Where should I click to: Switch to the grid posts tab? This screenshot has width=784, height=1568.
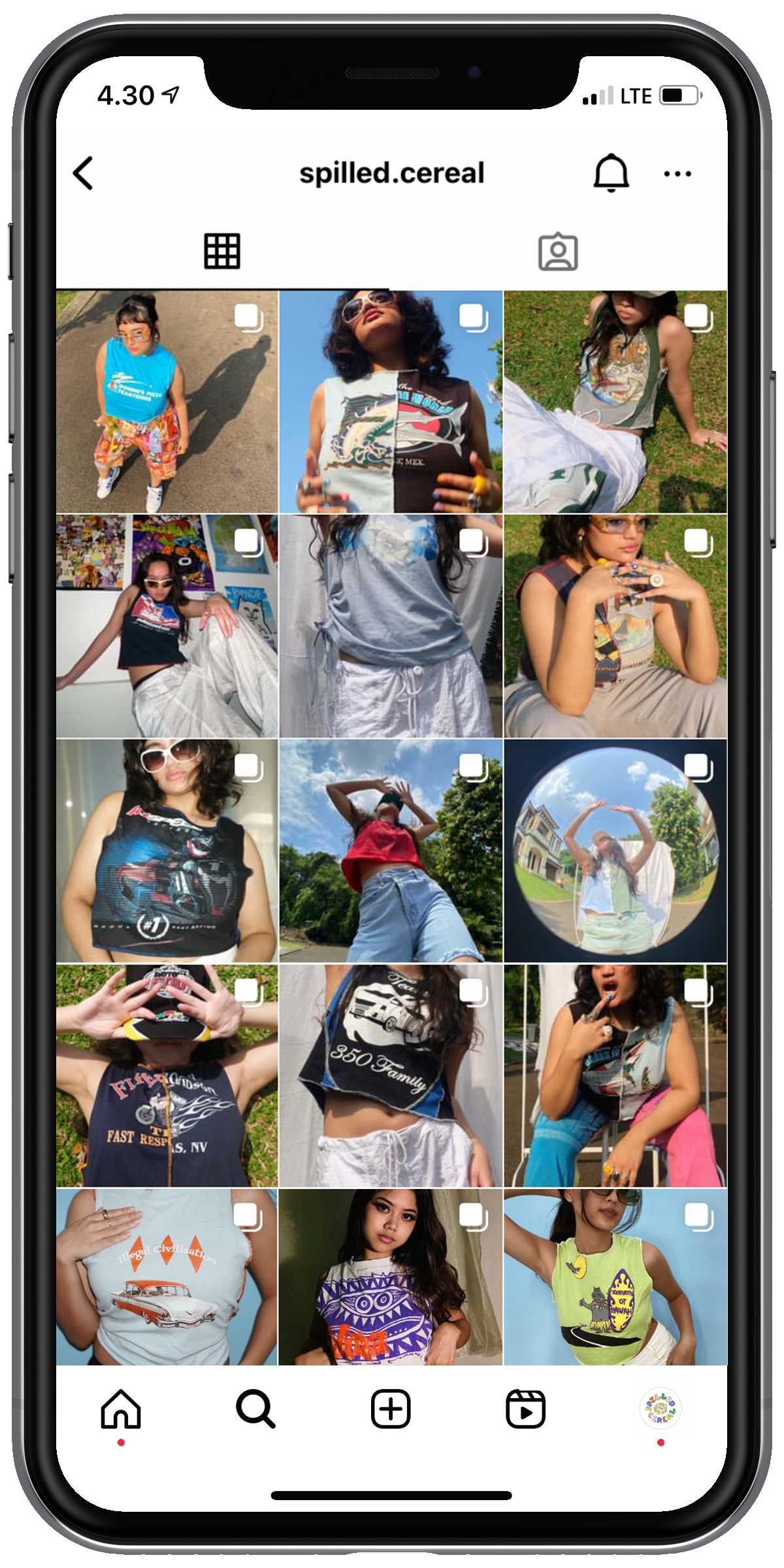[222, 251]
